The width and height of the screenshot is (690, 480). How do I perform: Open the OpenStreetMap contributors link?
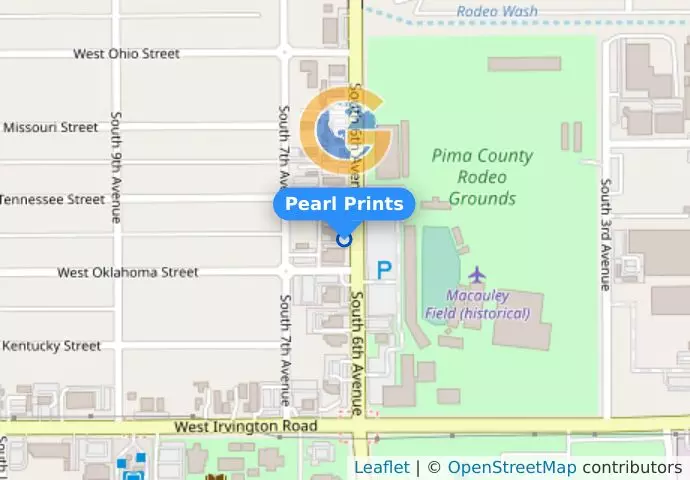coord(511,467)
